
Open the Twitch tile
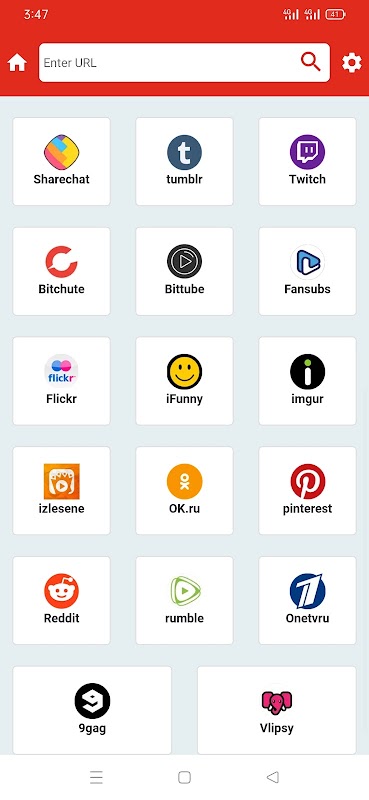click(307, 161)
